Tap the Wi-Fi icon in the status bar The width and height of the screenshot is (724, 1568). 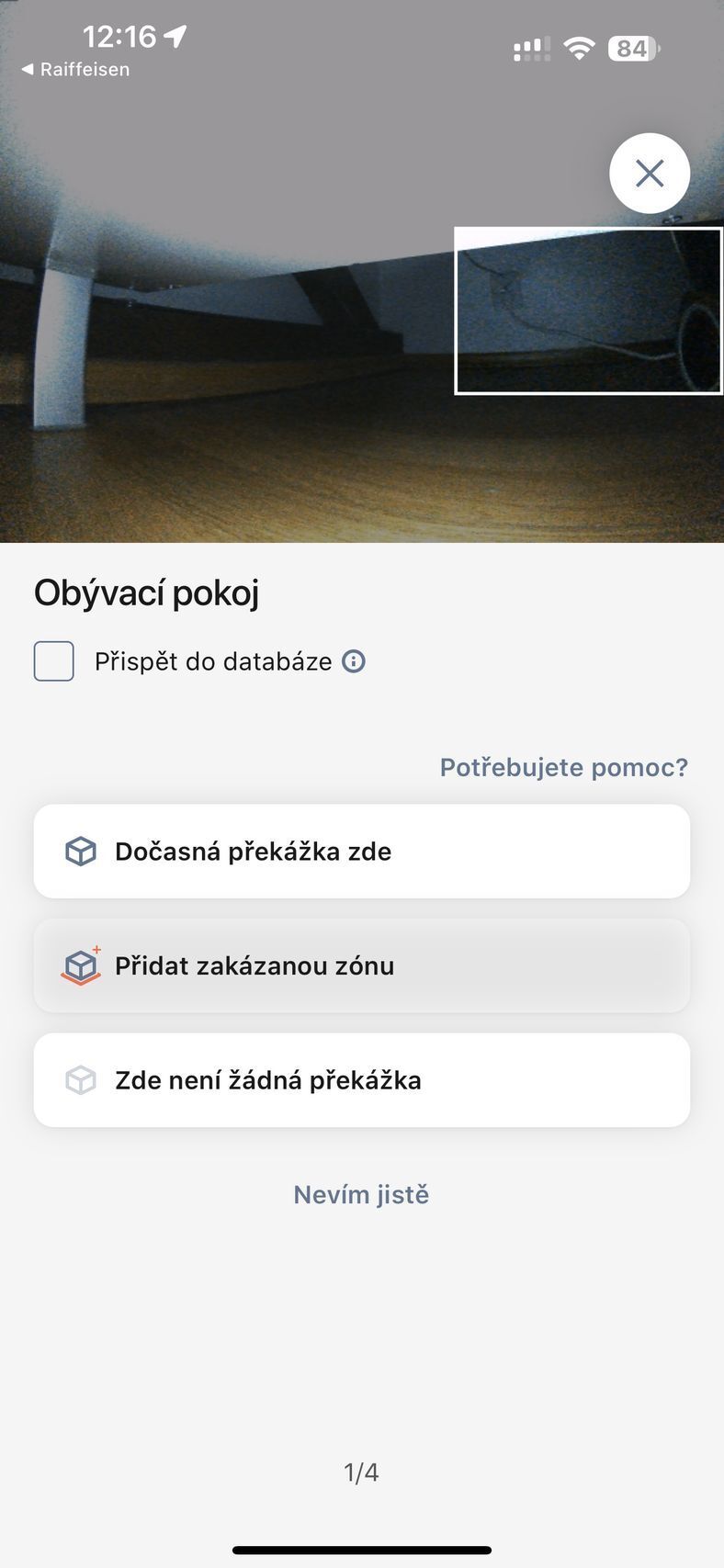[578, 48]
